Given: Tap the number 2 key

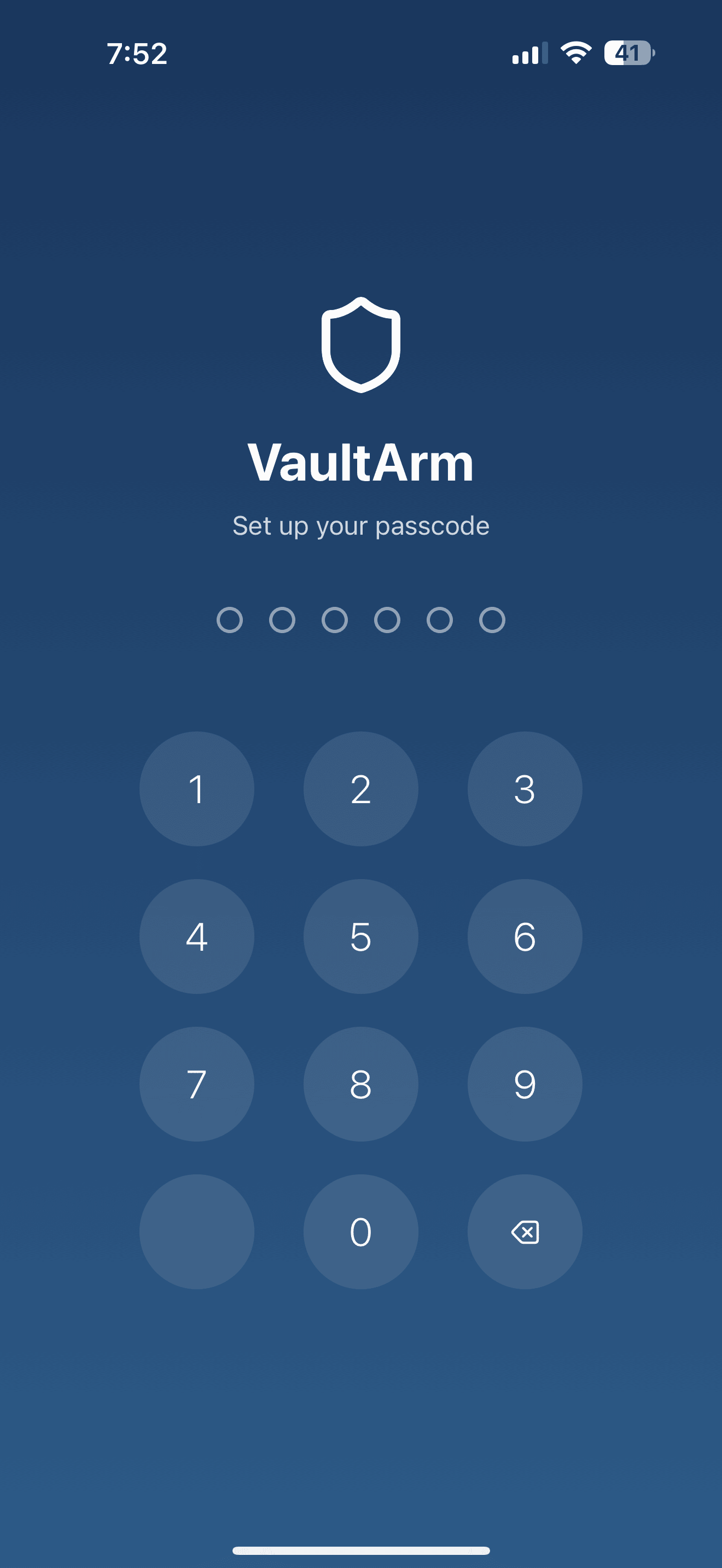Looking at the screenshot, I should (x=360, y=789).
